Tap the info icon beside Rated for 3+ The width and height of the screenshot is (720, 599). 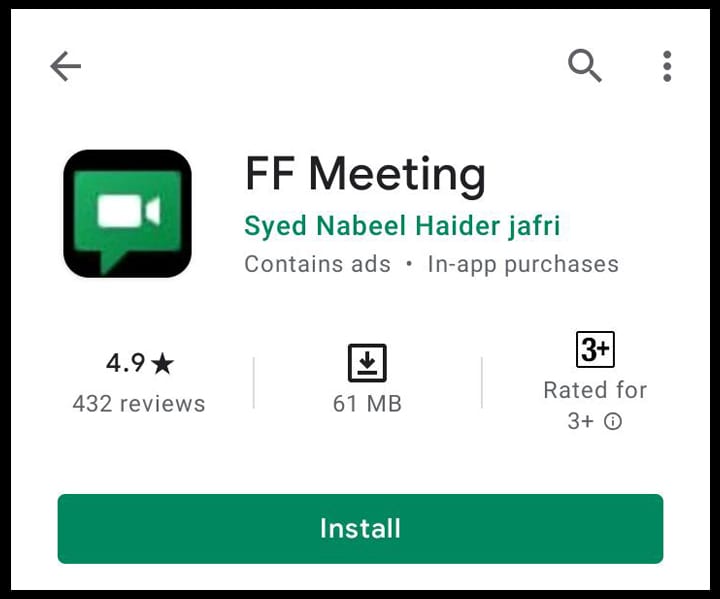[613, 421]
